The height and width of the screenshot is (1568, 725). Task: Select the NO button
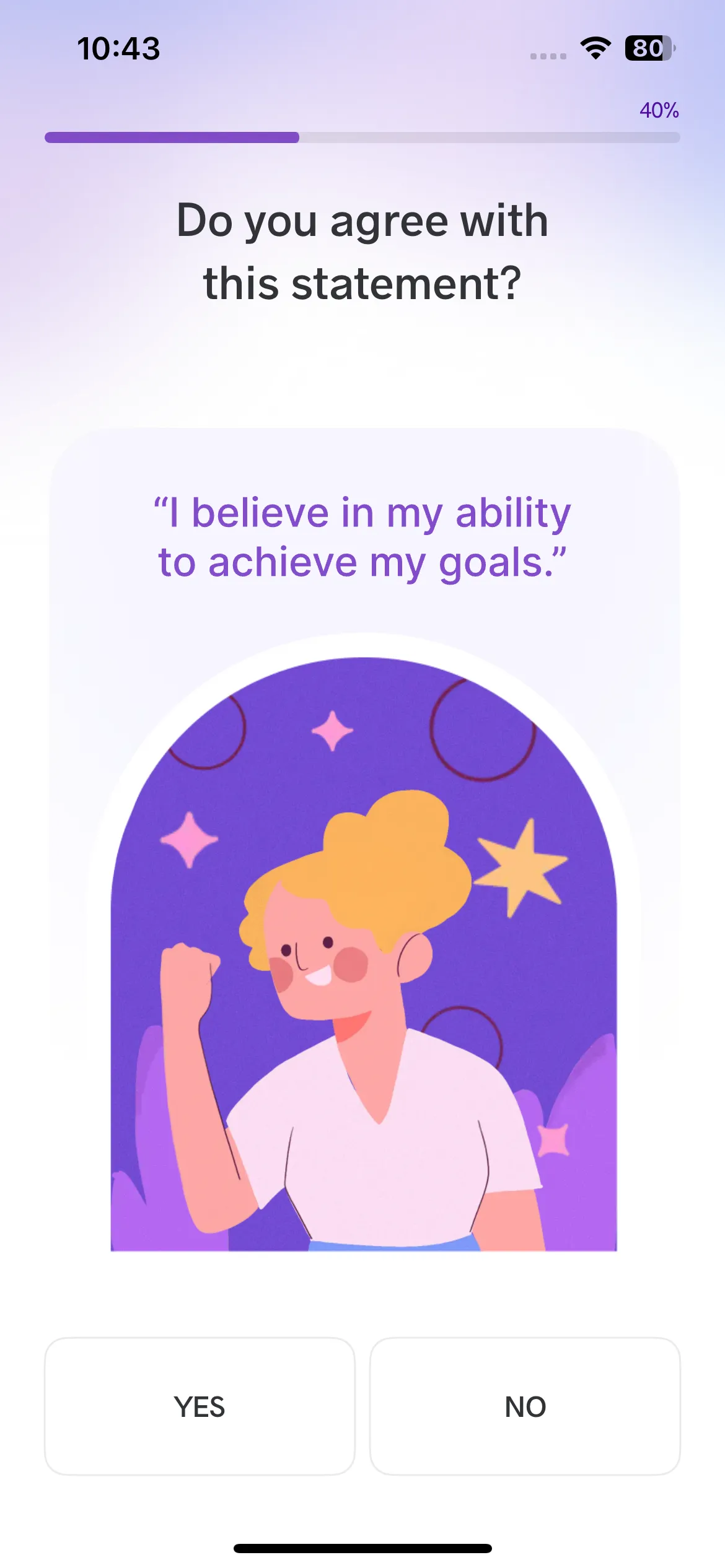point(525,1406)
